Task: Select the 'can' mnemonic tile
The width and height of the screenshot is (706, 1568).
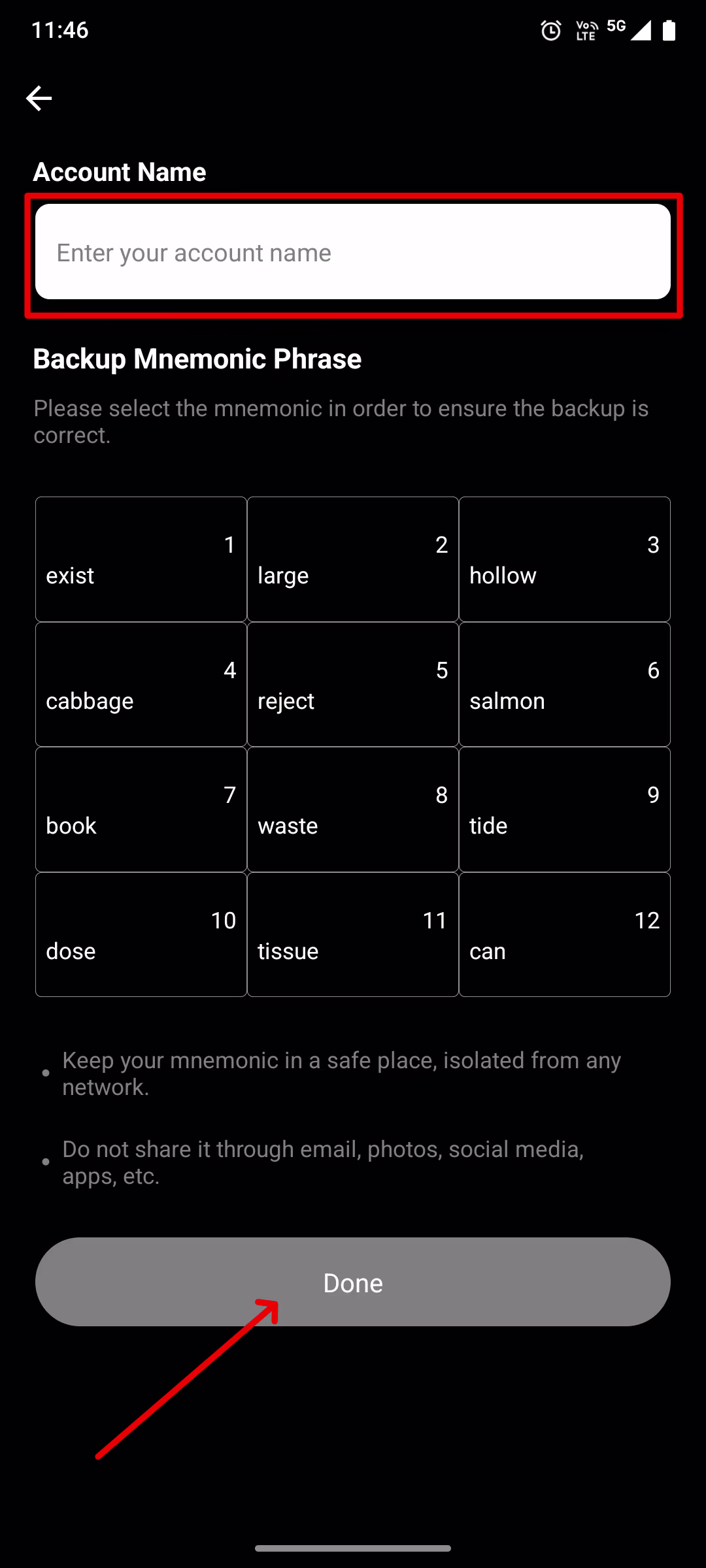Action: (x=565, y=934)
